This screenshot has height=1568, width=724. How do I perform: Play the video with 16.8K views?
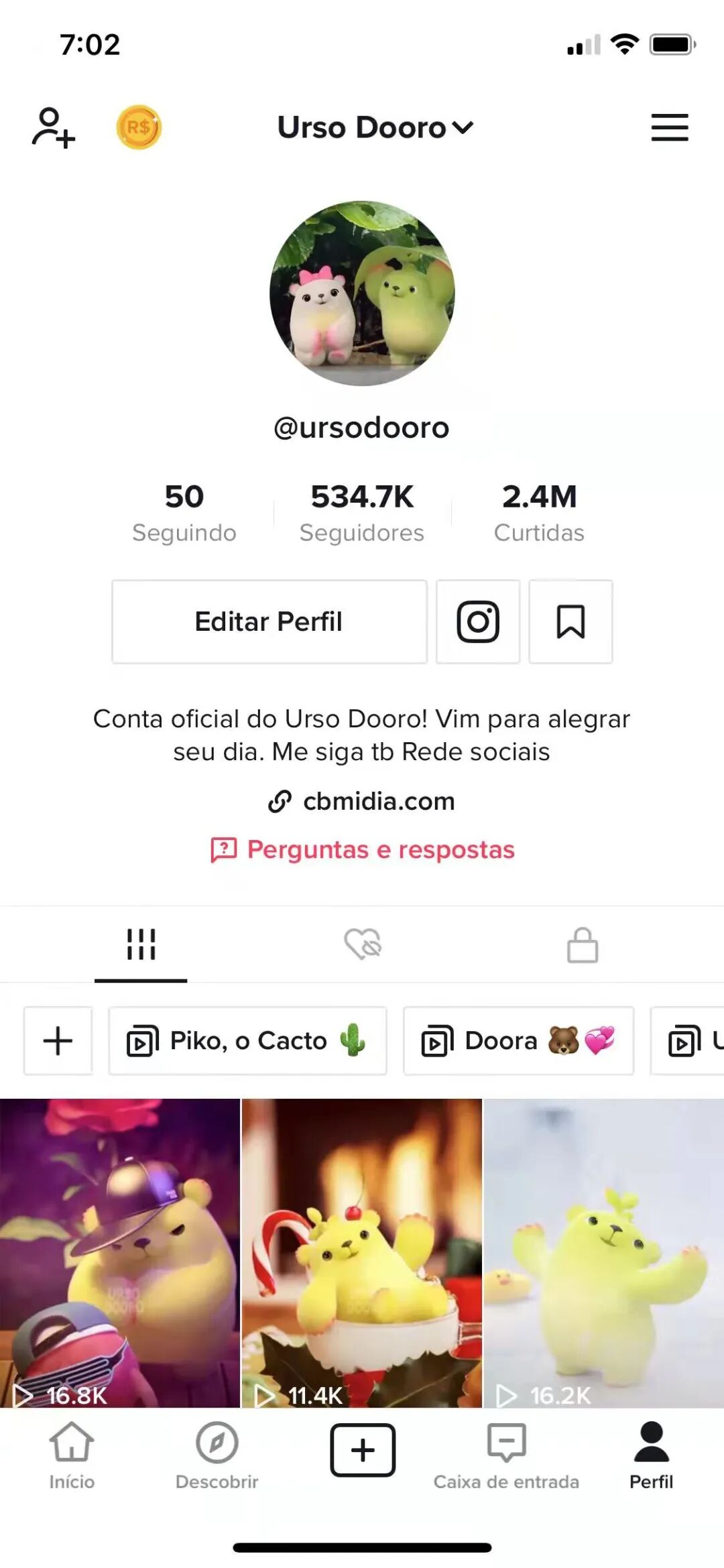coord(119,1252)
